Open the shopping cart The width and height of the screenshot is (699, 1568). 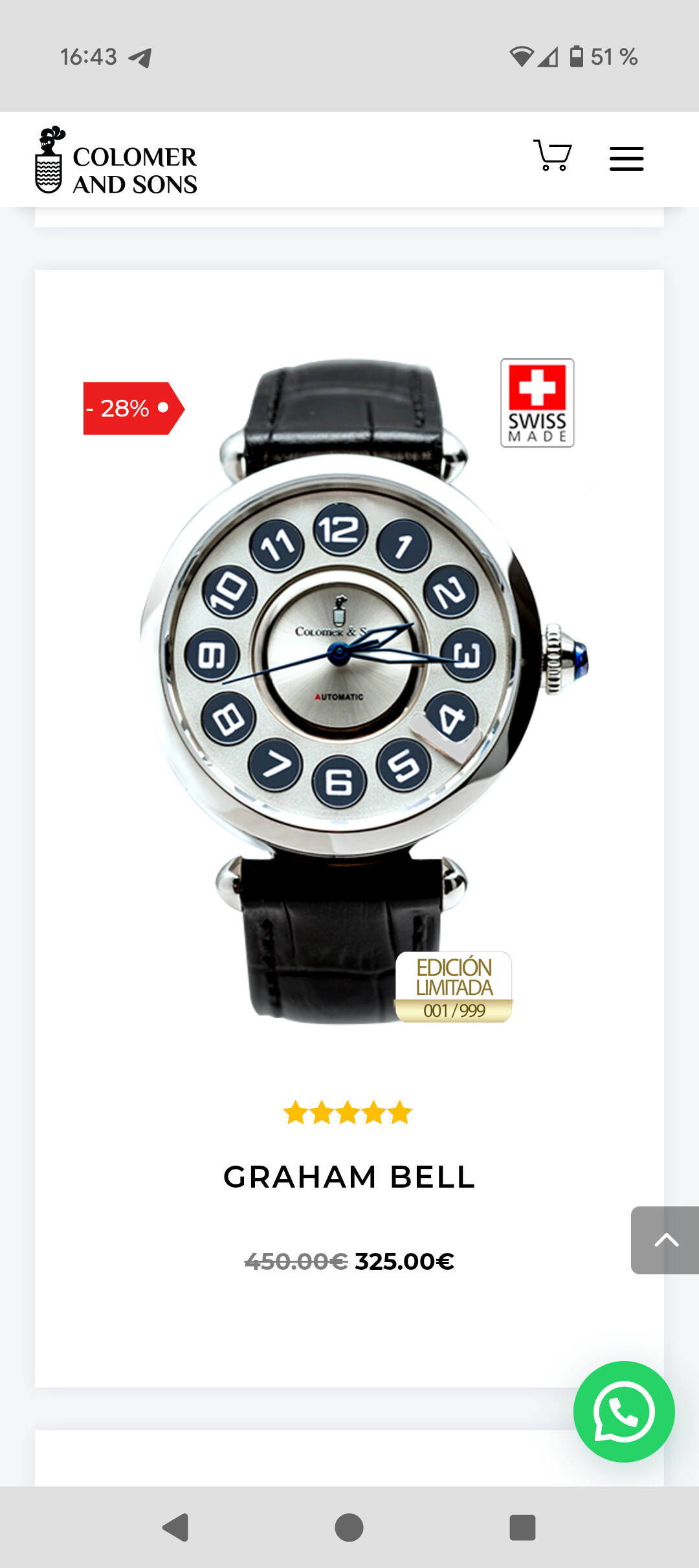point(552,156)
